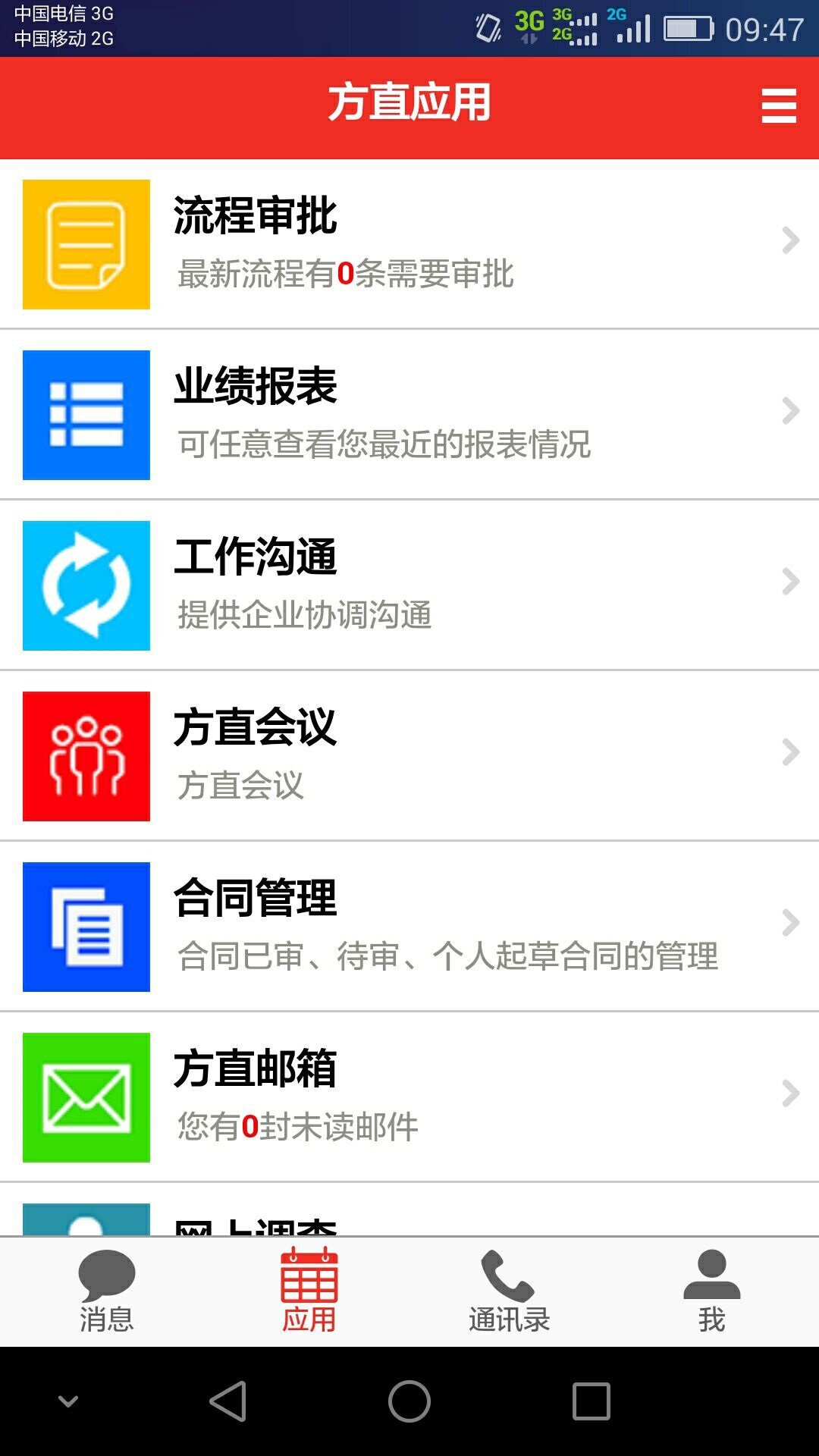This screenshot has width=819, height=1456.
Task: Go to the system home screen
Action: (409, 1401)
